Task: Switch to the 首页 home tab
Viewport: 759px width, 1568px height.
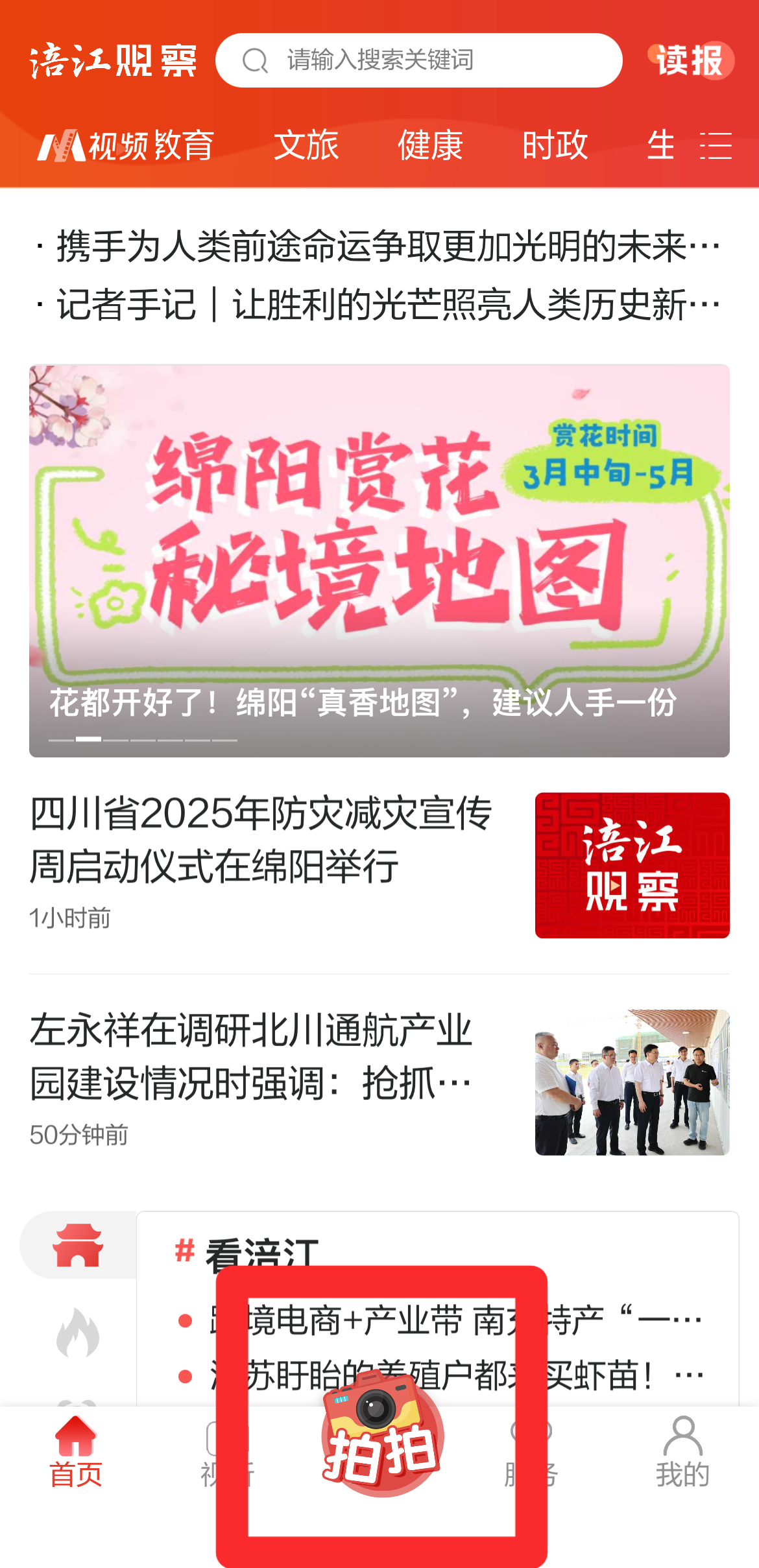Action: point(76,1451)
